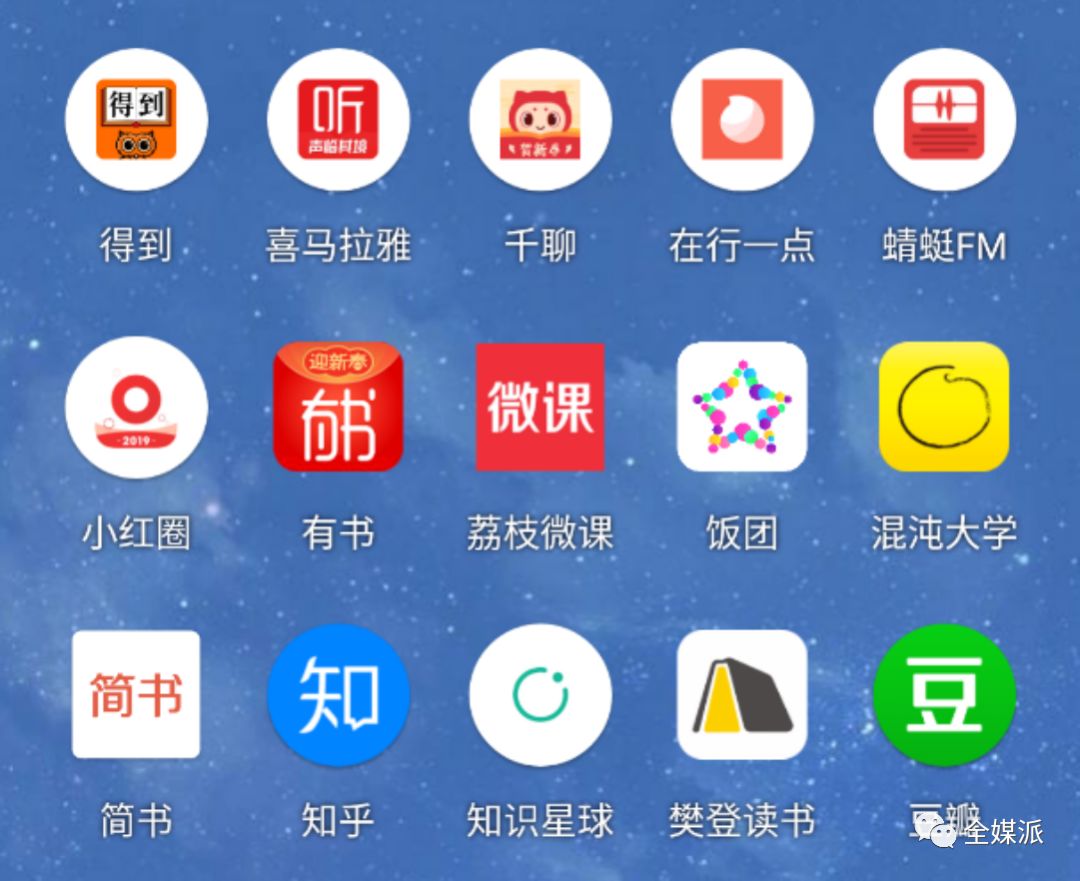Screen dimensions: 1080x881
Task: Open the green 豆瓣 app
Action: (944, 694)
